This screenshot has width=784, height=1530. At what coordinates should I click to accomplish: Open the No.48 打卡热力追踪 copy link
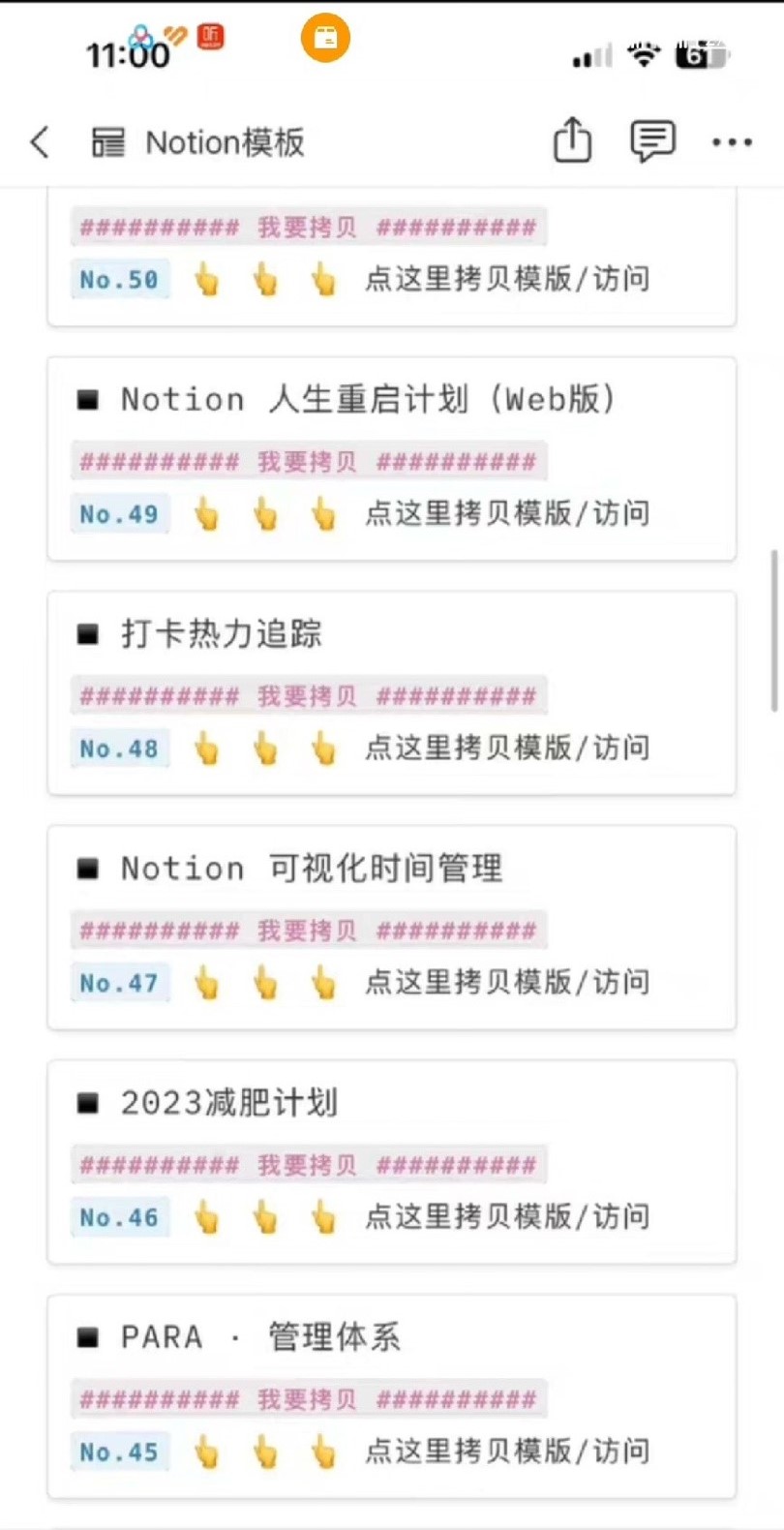click(x=505, y=749)
